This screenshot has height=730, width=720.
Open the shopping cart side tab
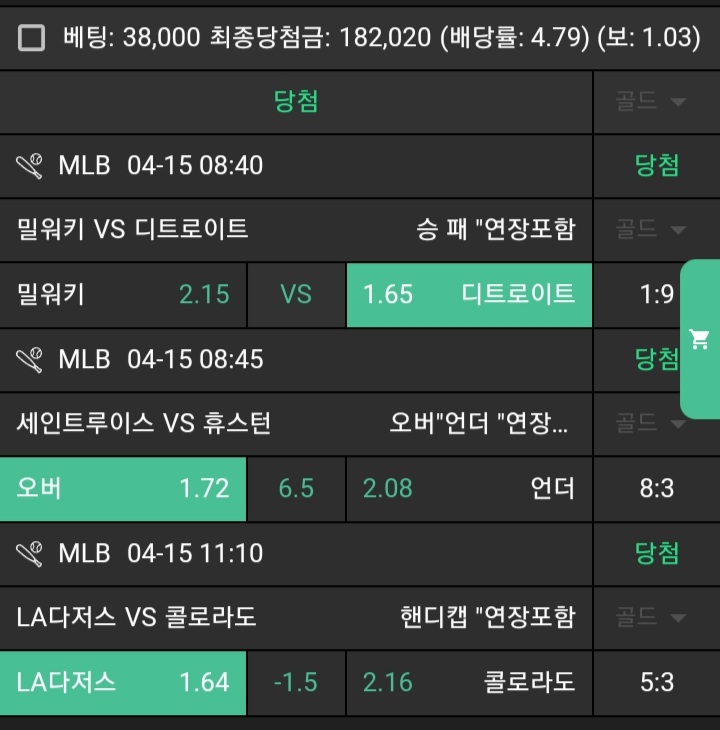(x=699, y=339)
